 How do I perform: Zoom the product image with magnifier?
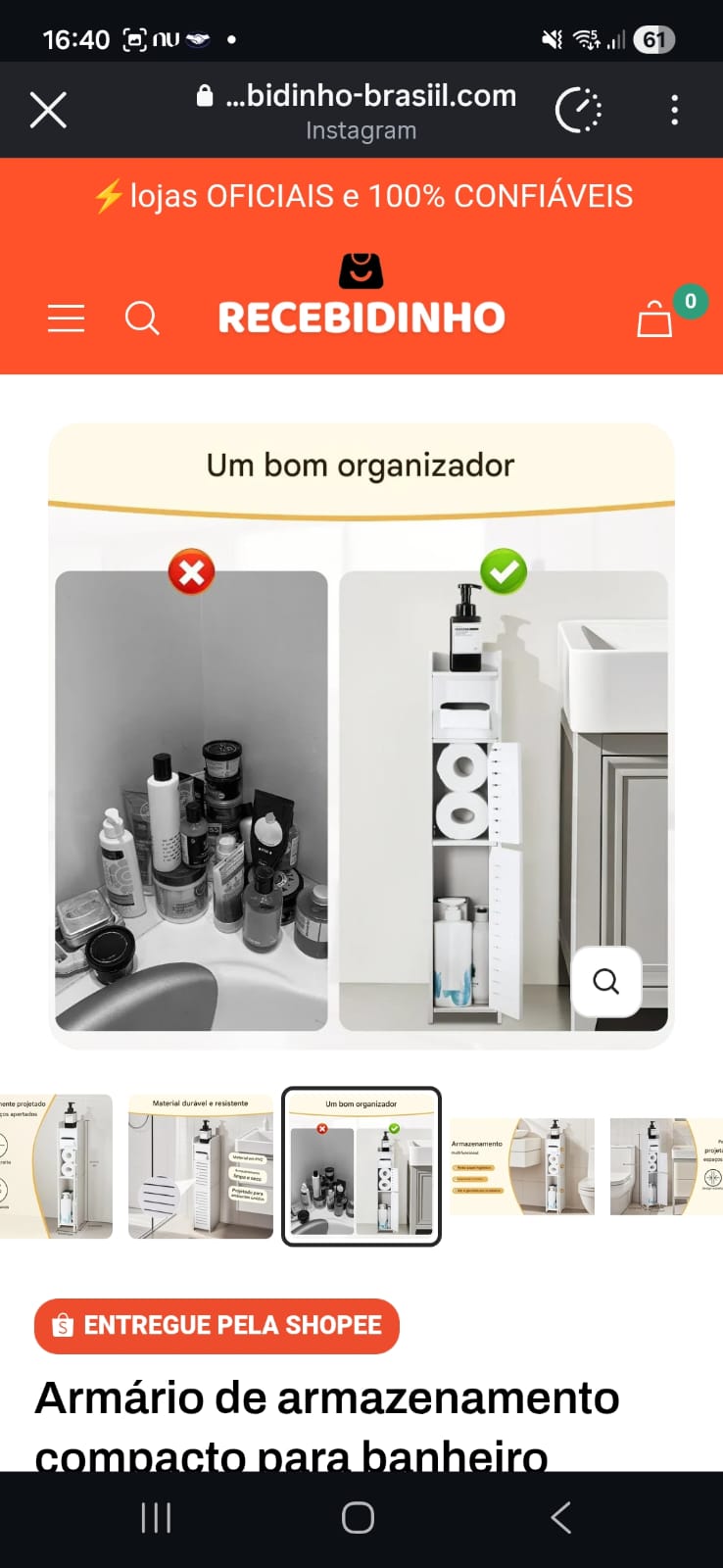[605, 981]
